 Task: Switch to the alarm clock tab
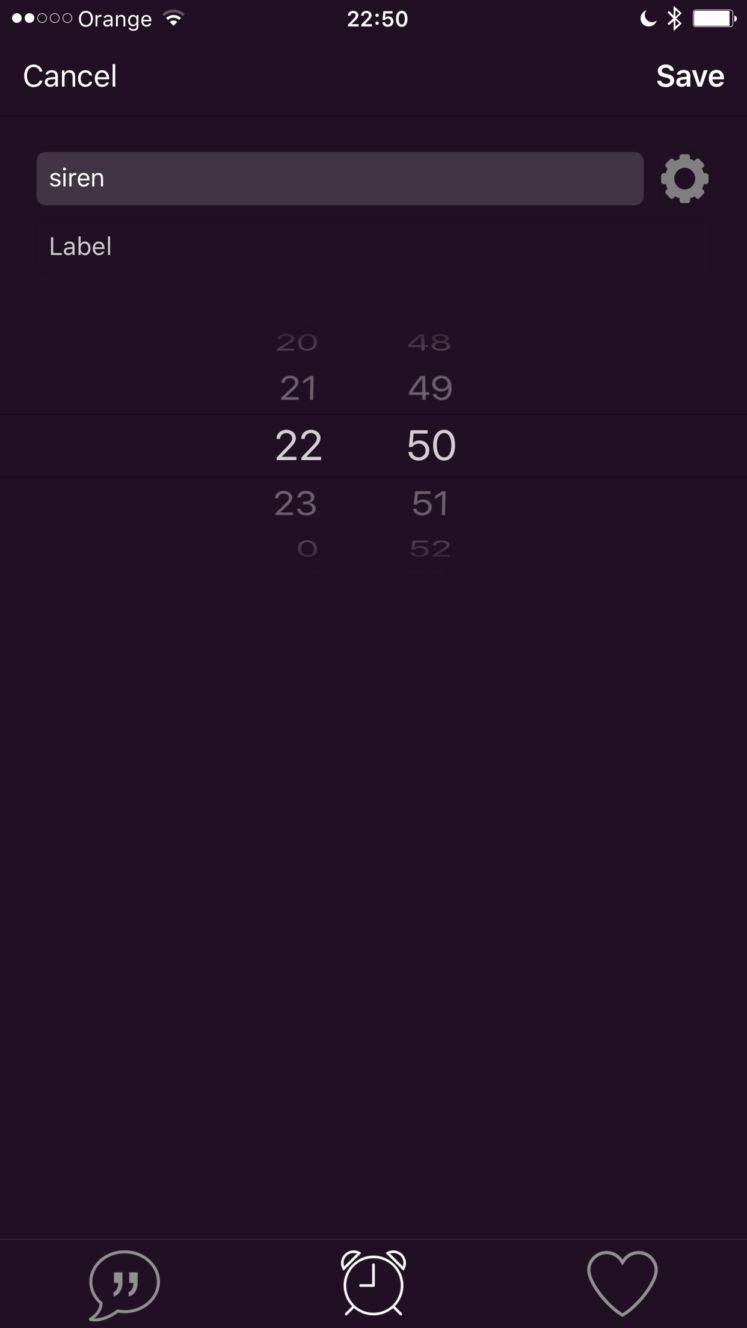click(x=373, y=1283)
